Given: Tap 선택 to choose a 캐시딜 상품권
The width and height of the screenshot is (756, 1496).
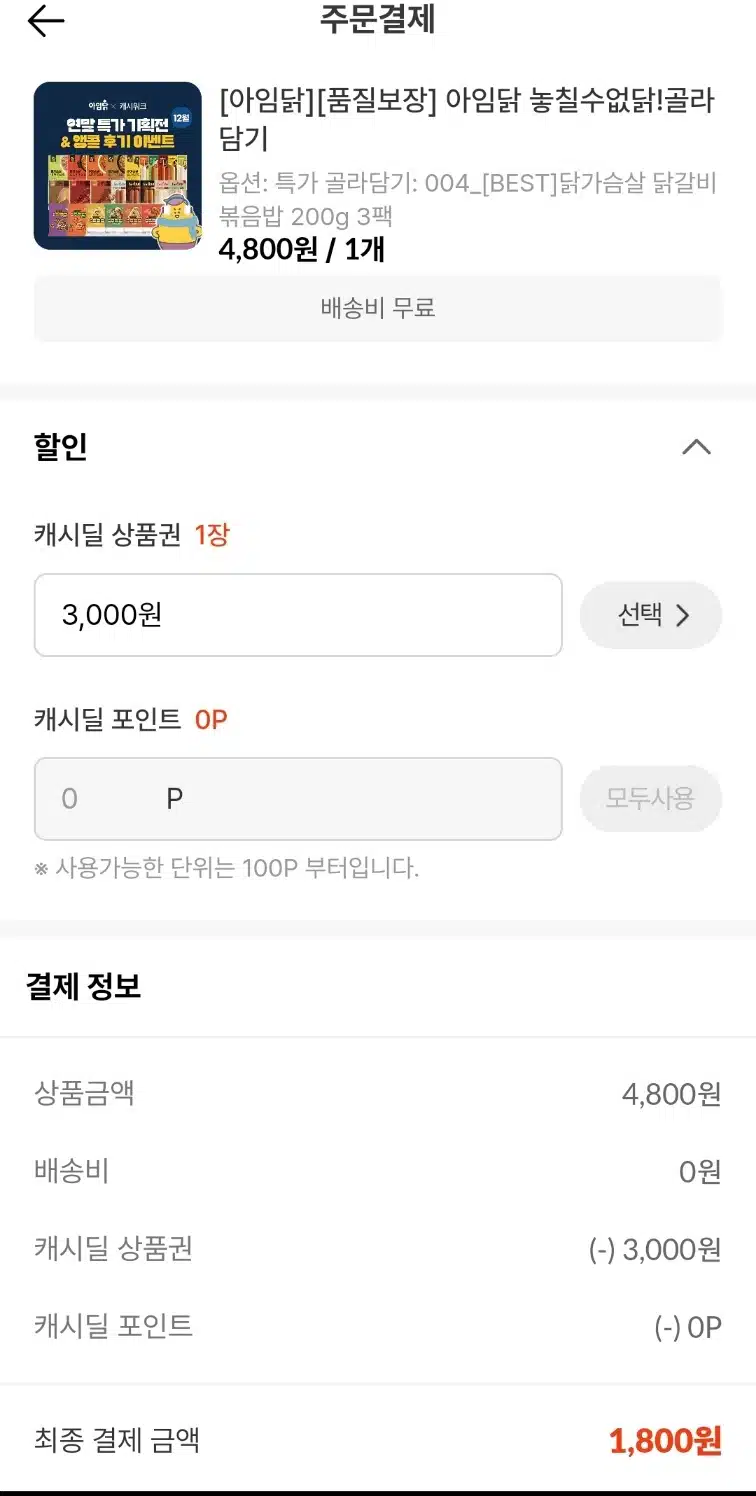Looking at the screenshot, I should [651, 615].
